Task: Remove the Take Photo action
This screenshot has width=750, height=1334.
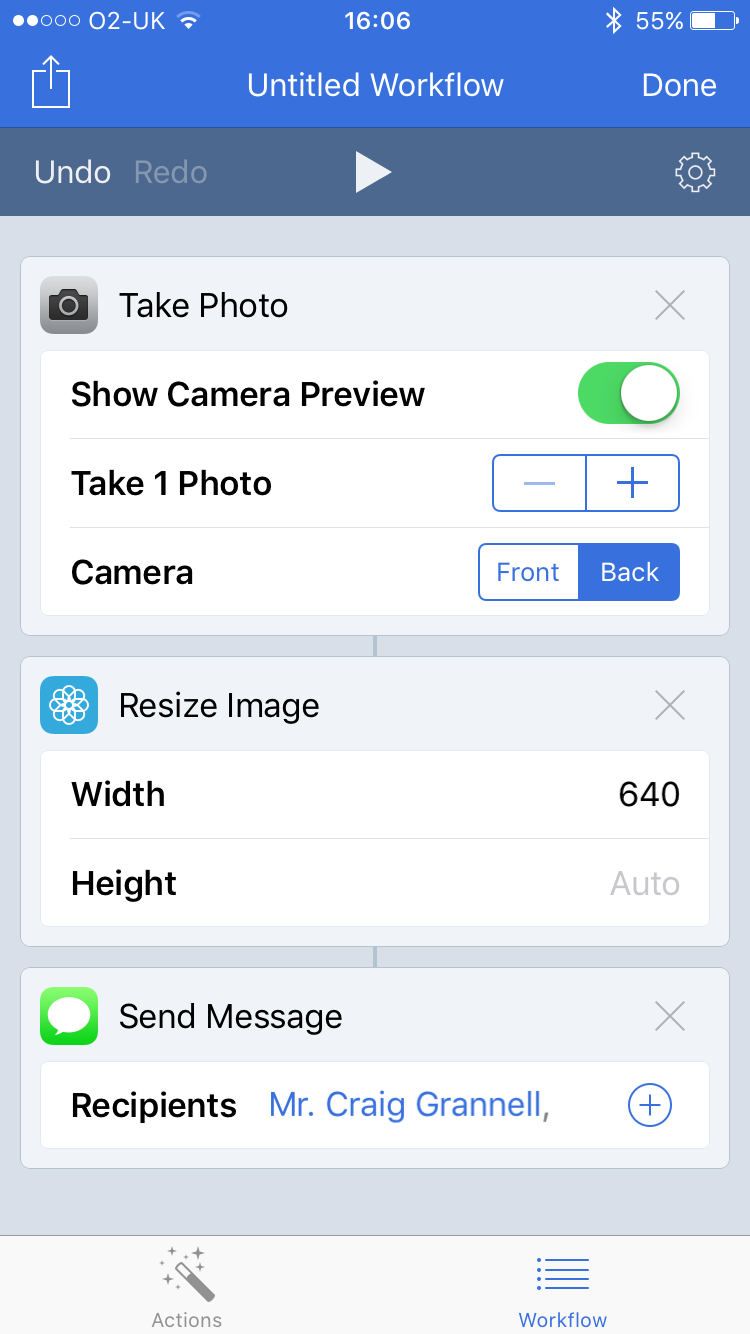Action: click(669, 305)
